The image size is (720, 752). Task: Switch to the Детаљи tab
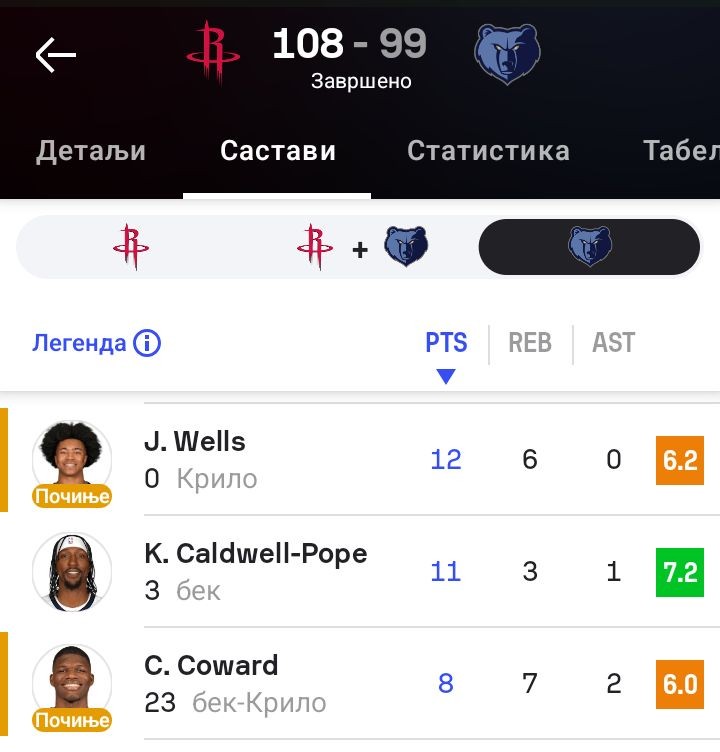(91, 151)
